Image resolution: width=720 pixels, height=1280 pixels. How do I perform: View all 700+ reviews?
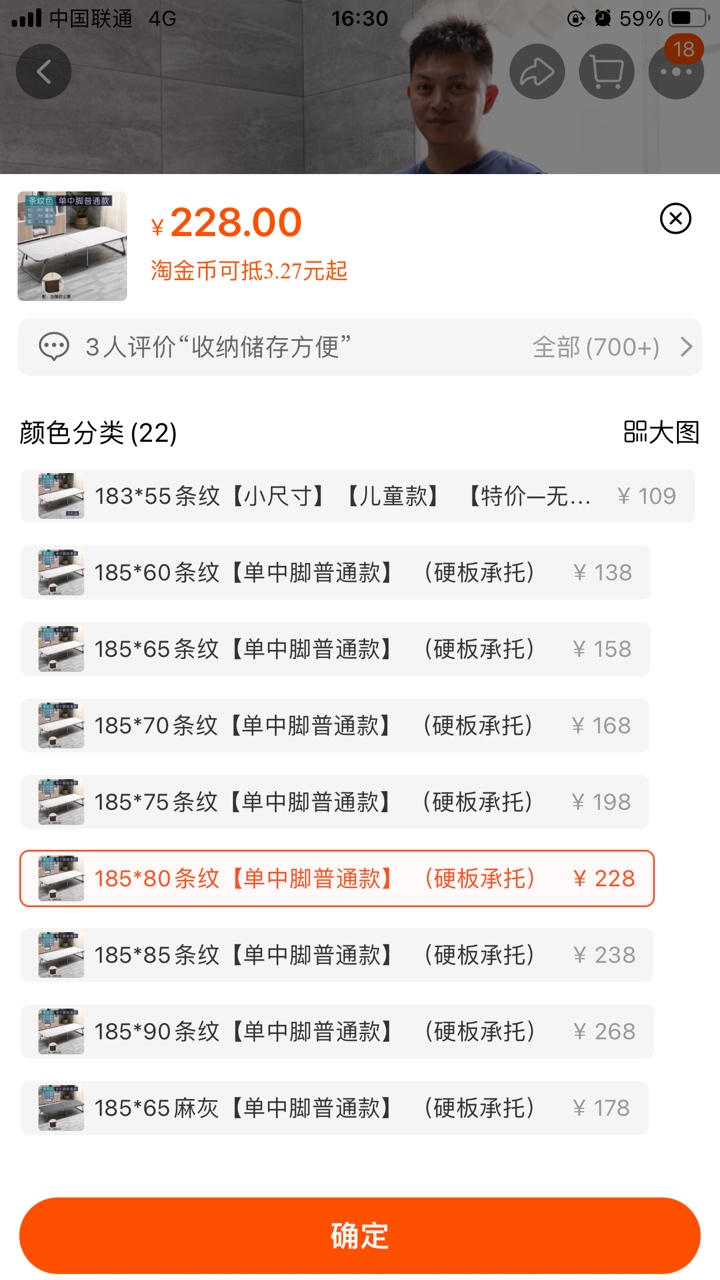pos(612,347)
